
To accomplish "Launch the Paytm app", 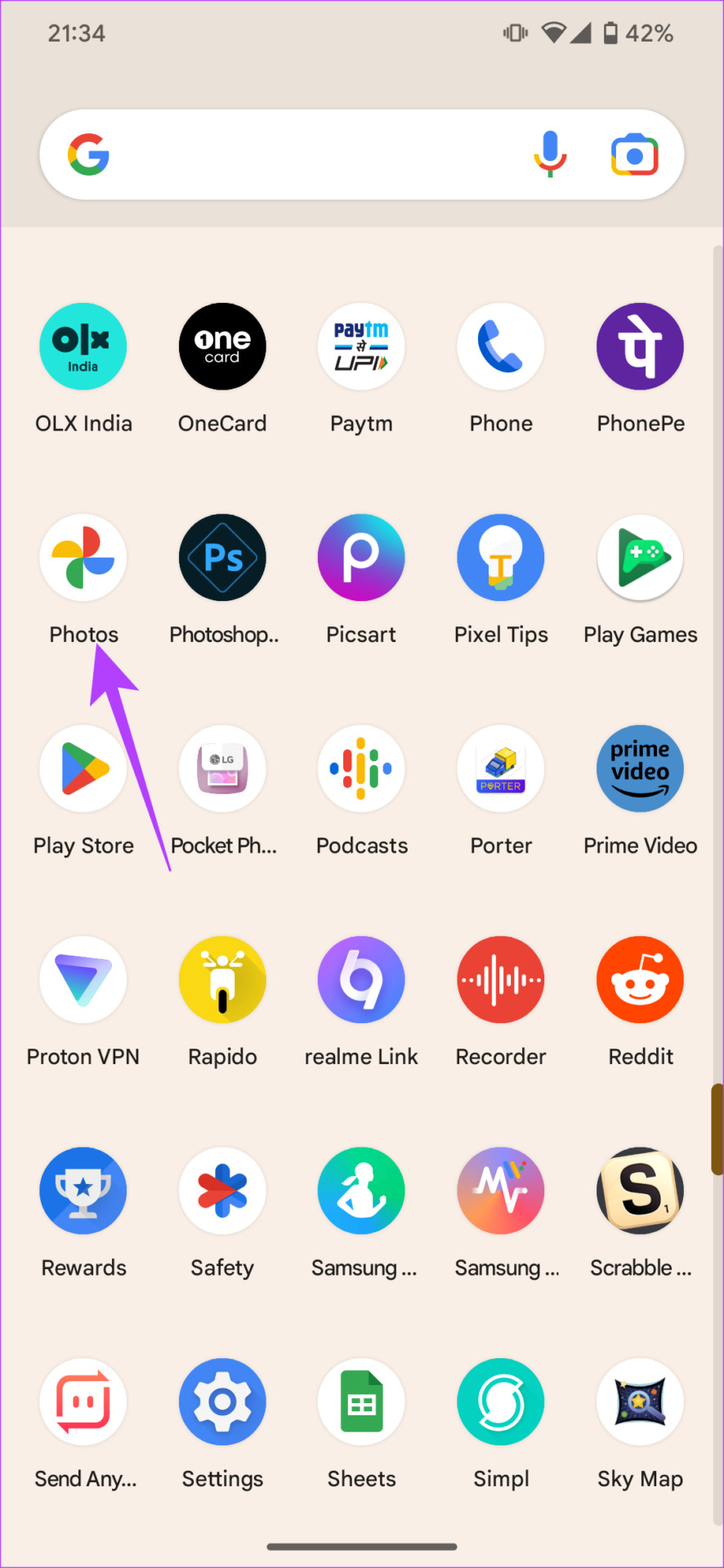I will (x=361, y=346).
